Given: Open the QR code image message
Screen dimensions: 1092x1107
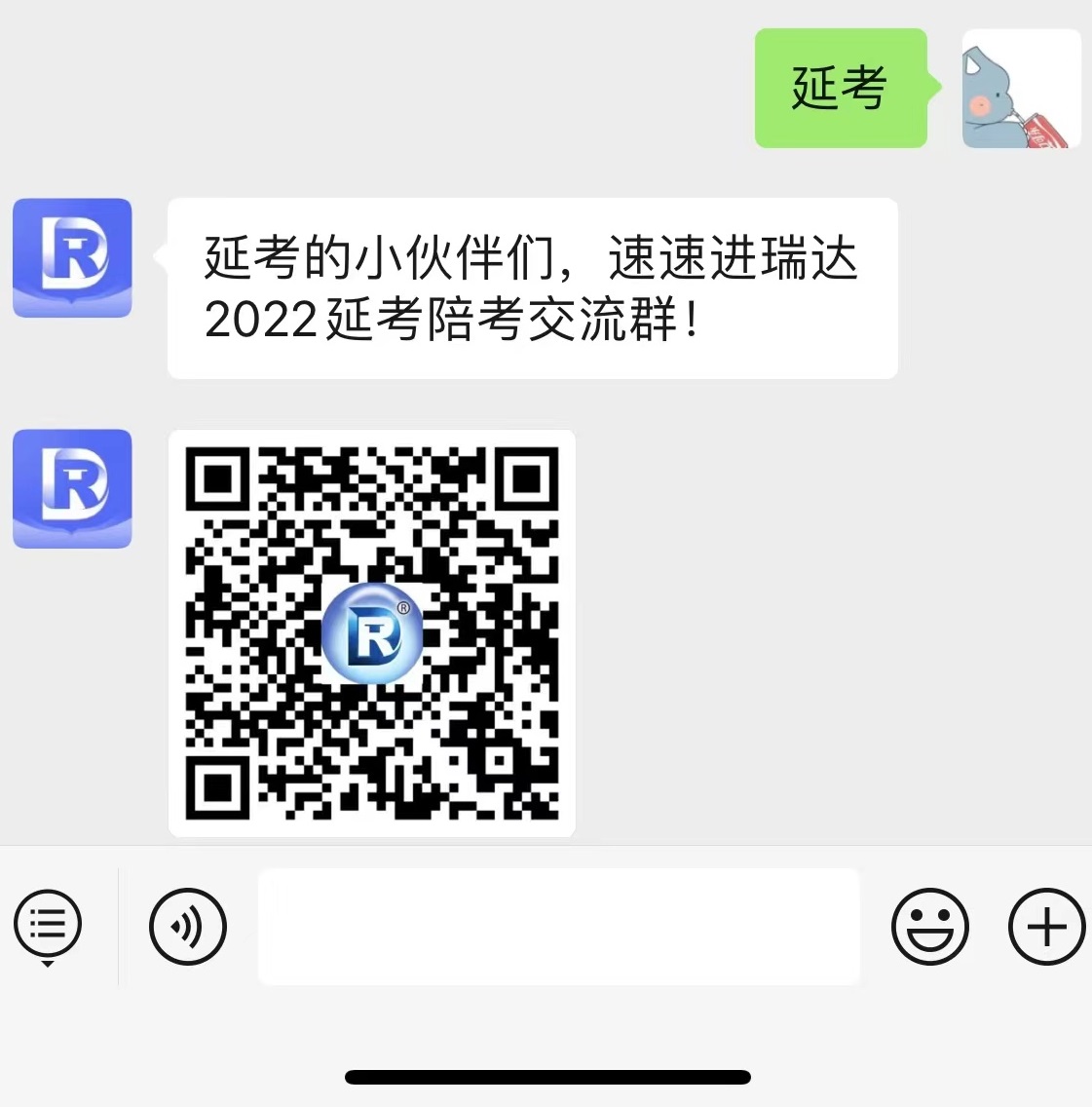Looking at the screenshot, I should pyautogui.click(x=372, y=633).
